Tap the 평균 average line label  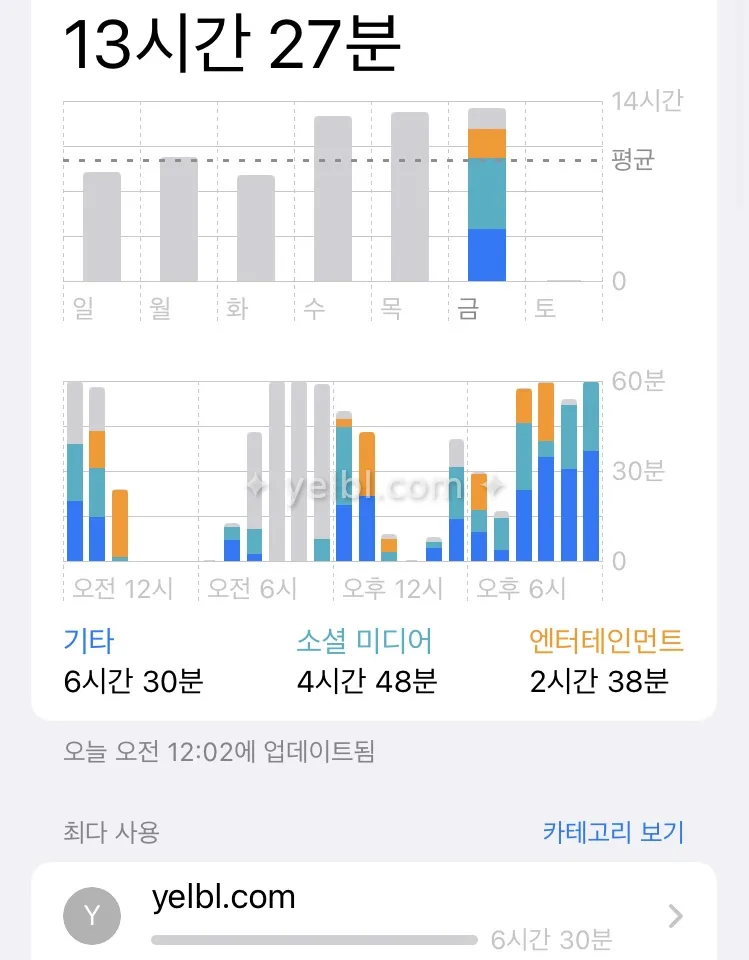click(631, 161)
